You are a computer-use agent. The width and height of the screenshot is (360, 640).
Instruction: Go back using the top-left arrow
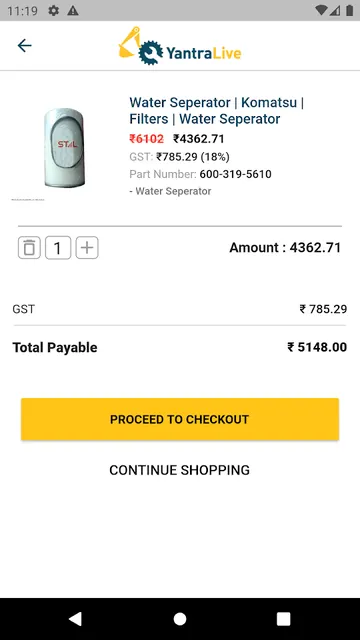[x=24, y=45]
